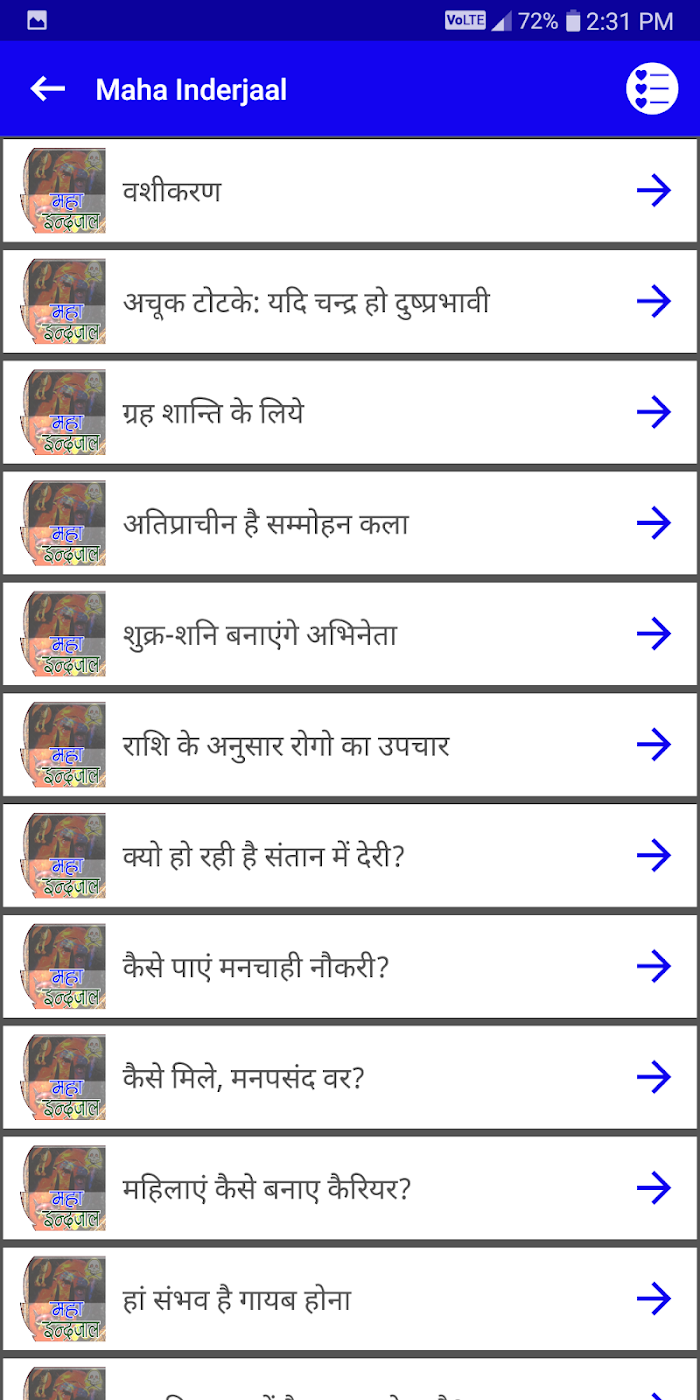Image resolution: width=700 pixels, height=1400 pixels.
Task: Open कैसे पाएं मनचाही नौकरी?
Action: coord(350,967)
